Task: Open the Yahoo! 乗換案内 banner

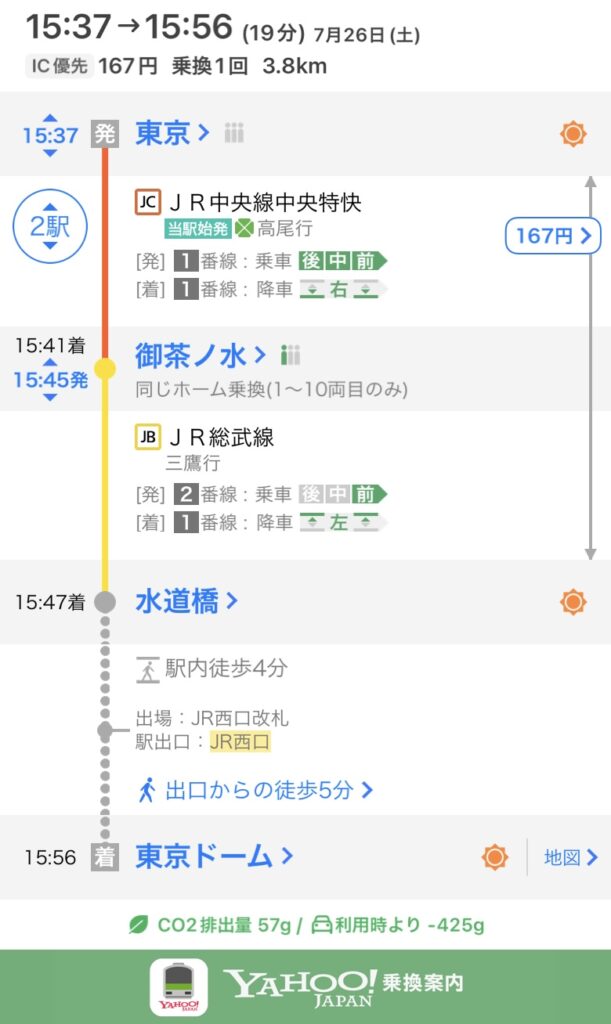Action: 305,986
